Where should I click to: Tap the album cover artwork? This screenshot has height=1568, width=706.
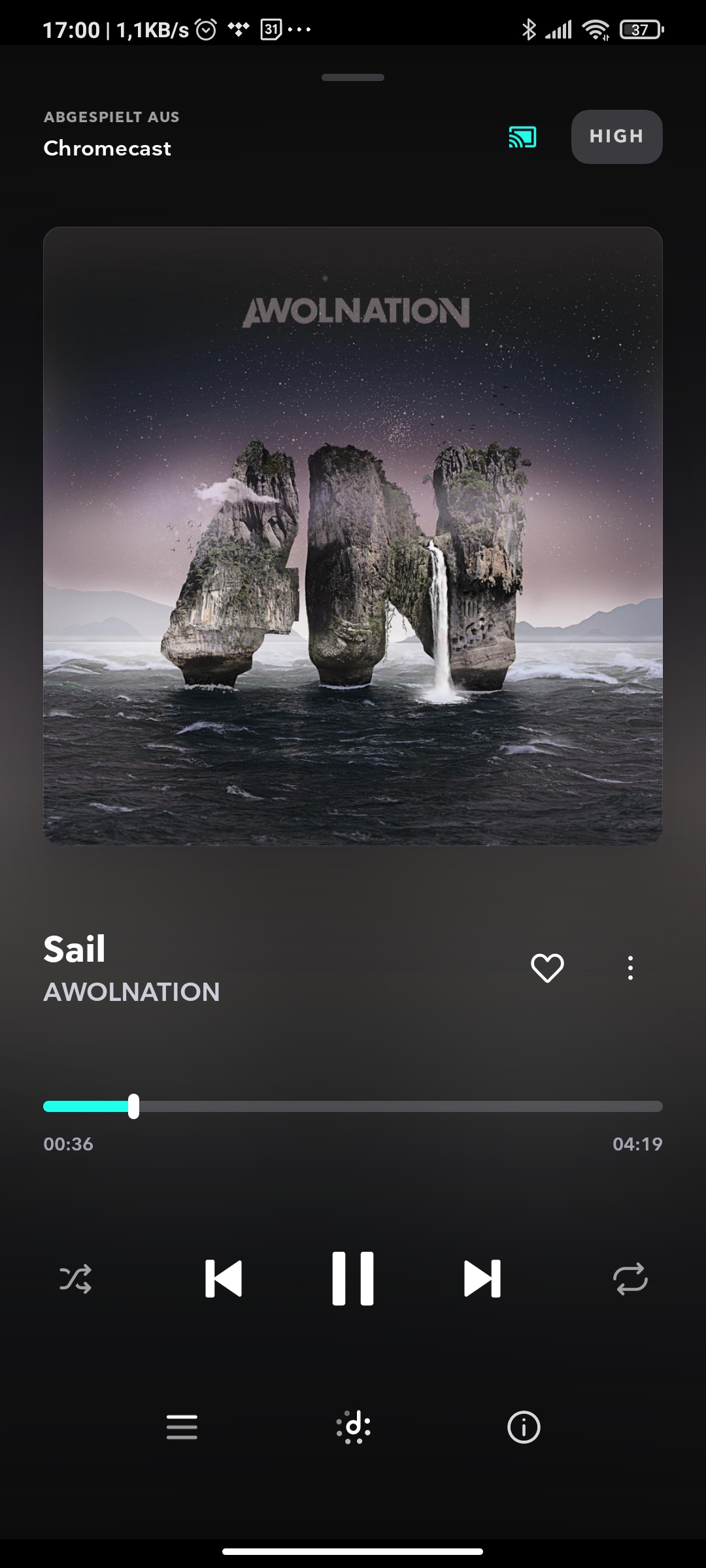353,536
